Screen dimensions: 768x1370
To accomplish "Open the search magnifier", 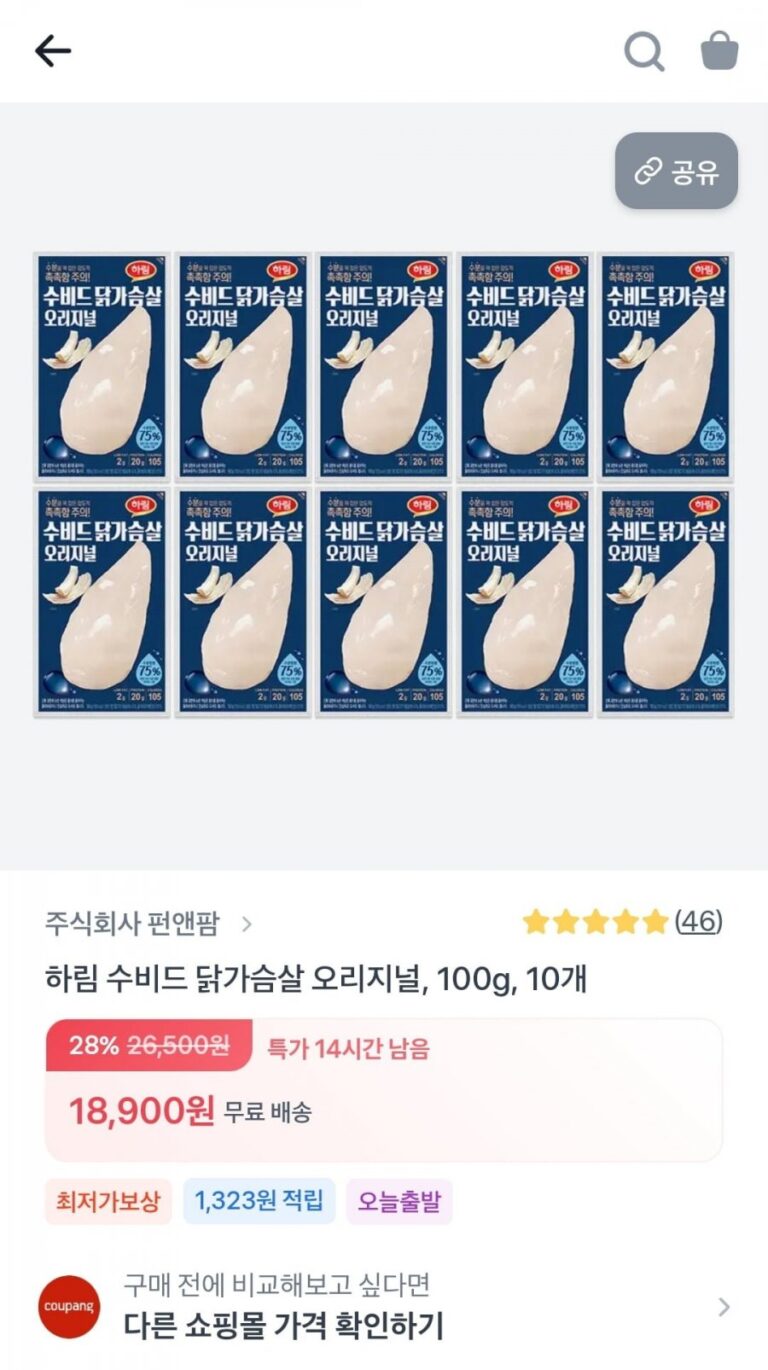I will (644, 51).
